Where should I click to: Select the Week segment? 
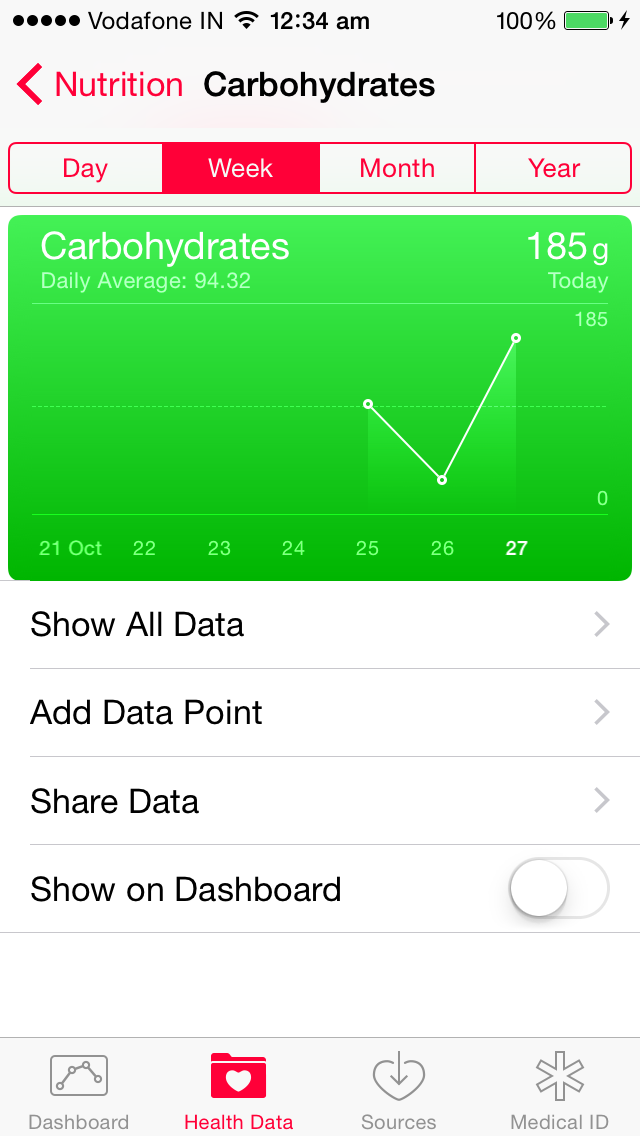point(241,168)
